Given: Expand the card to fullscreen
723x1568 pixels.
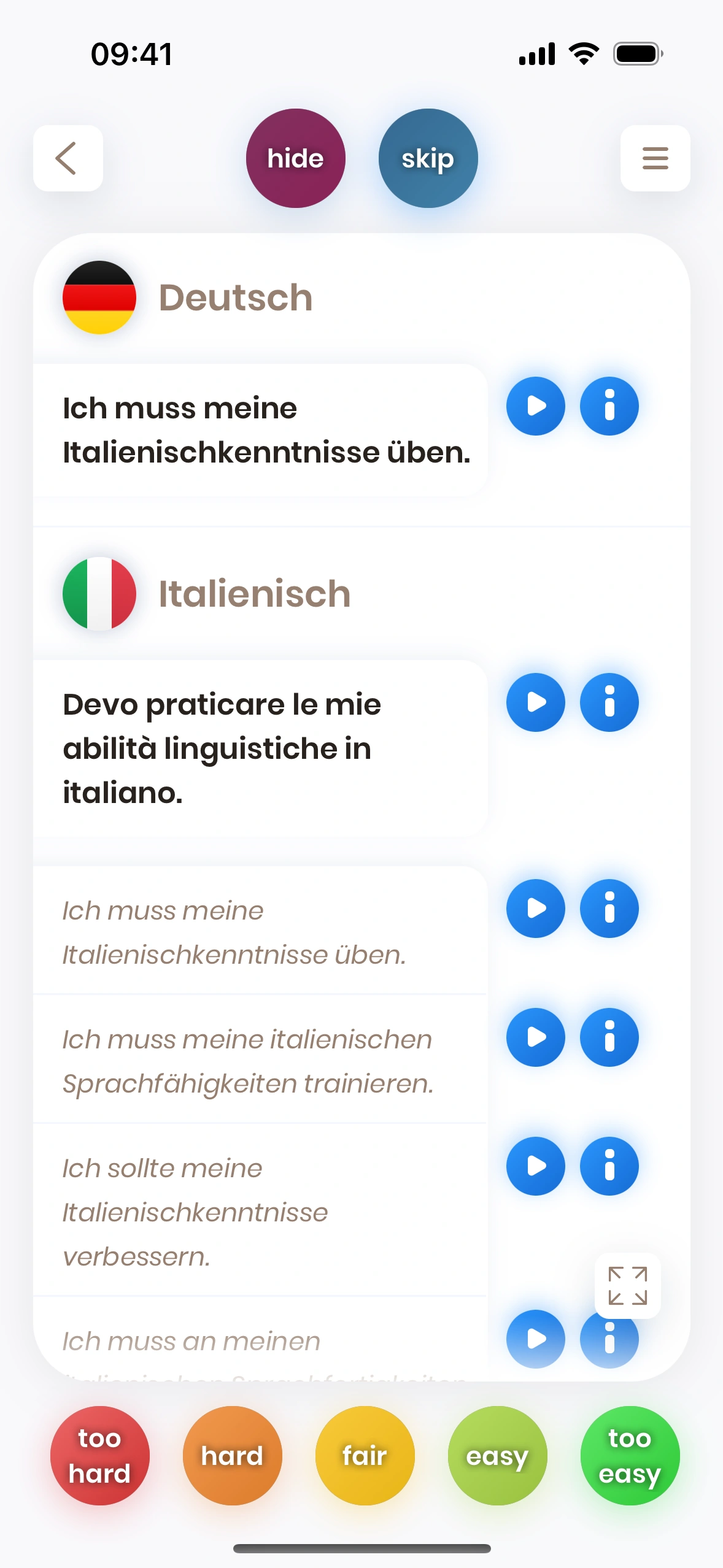Looking at the screenshot, I should point(627,1285).
